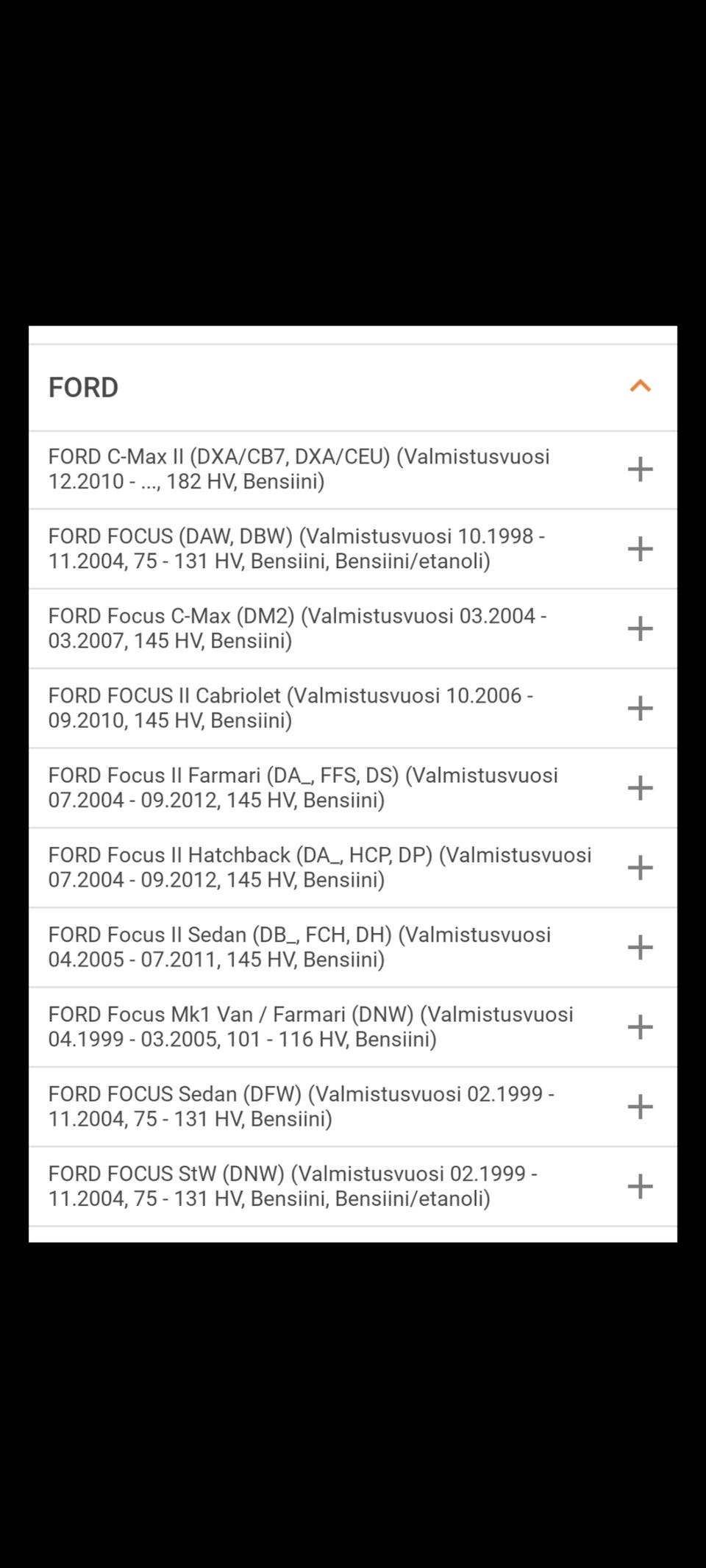Viewport: 706px width, 1568px height.
Task: Expand FORD Focus II Farmari row
Action: 640,788
